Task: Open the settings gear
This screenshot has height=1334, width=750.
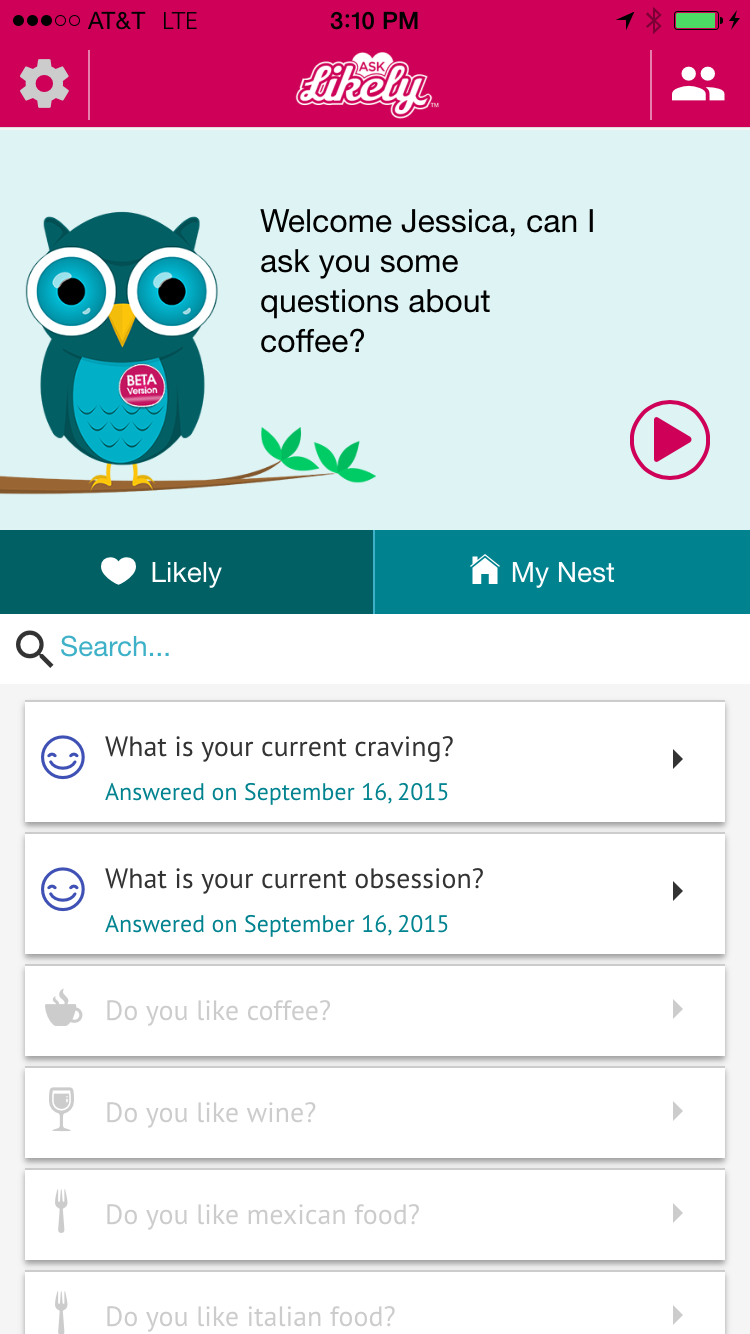Action: click(44, 84)
